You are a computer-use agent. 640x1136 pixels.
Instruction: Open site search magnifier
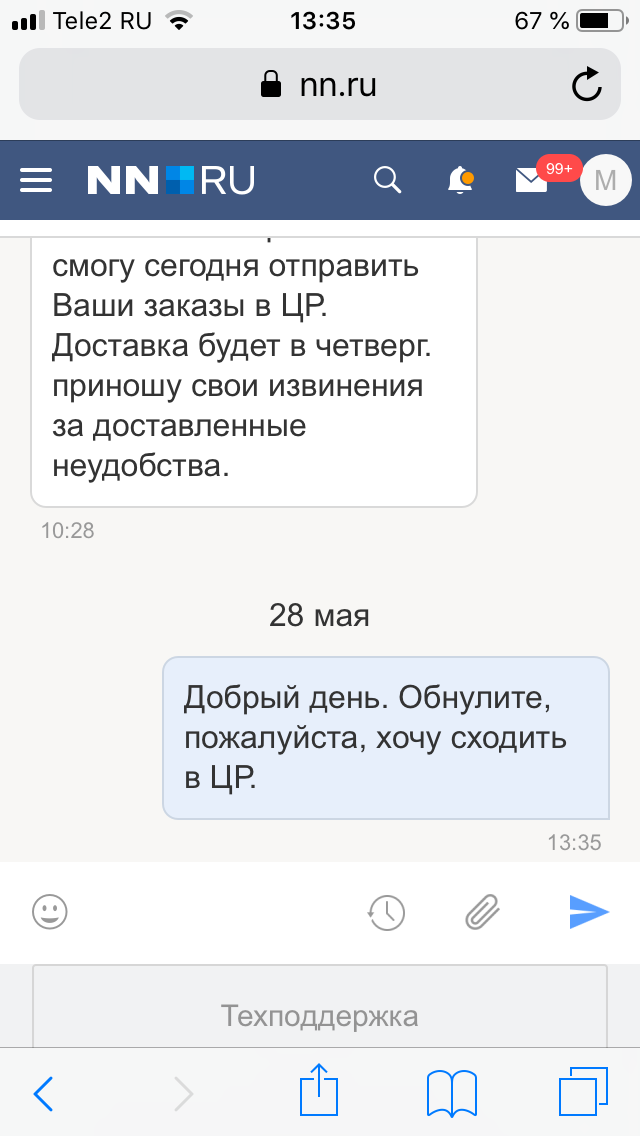tap(387, 180)
